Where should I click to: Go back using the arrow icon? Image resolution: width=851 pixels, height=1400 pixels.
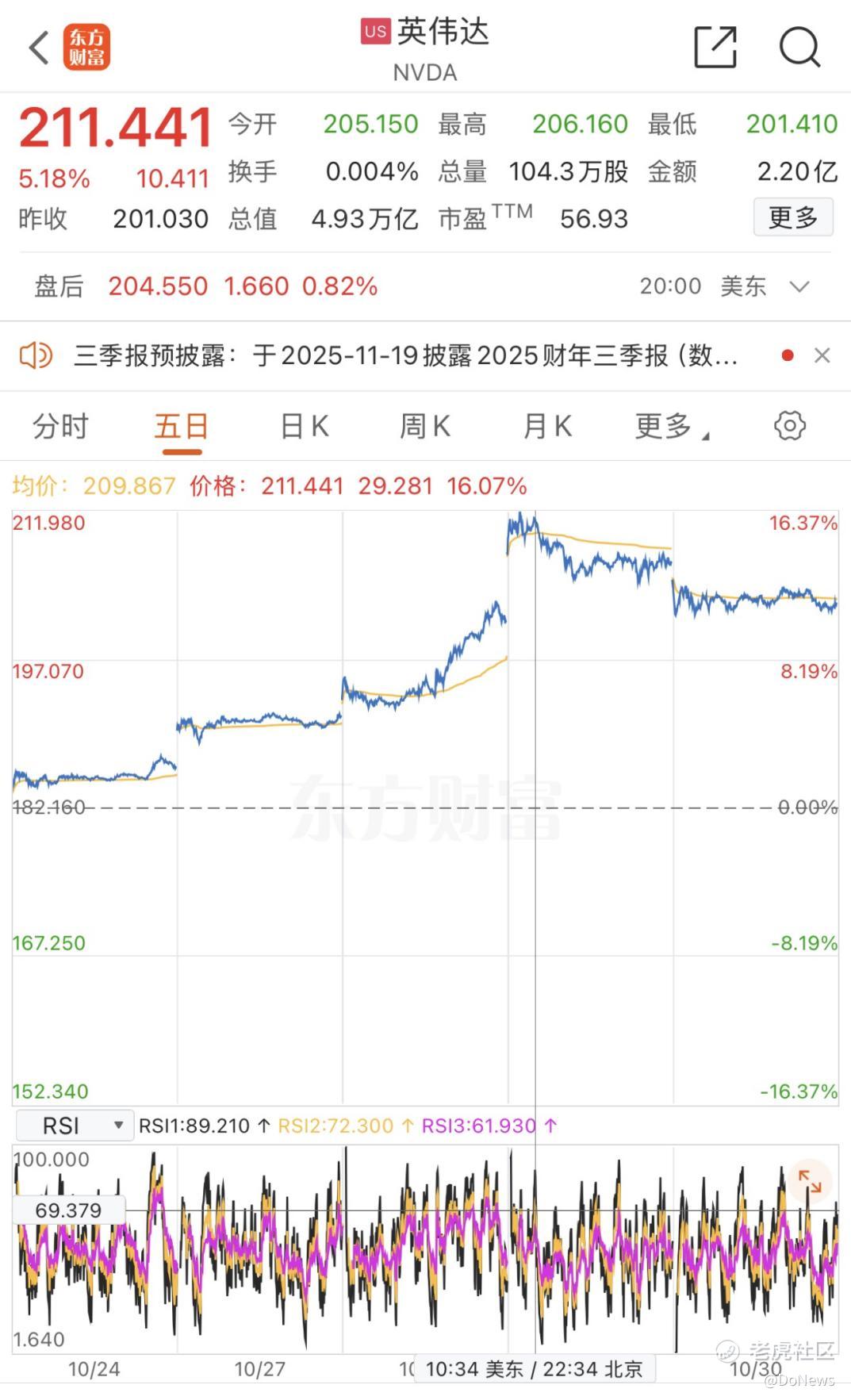(39, 48)
